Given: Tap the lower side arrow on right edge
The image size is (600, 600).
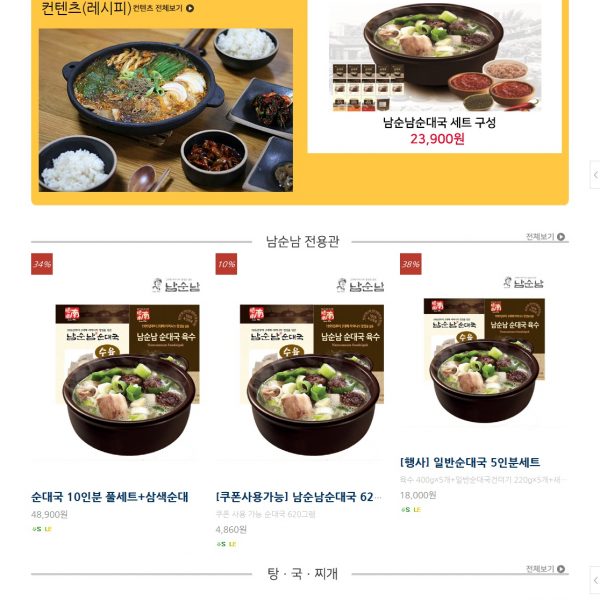Looking at the screenshot, I should (595, 577).
